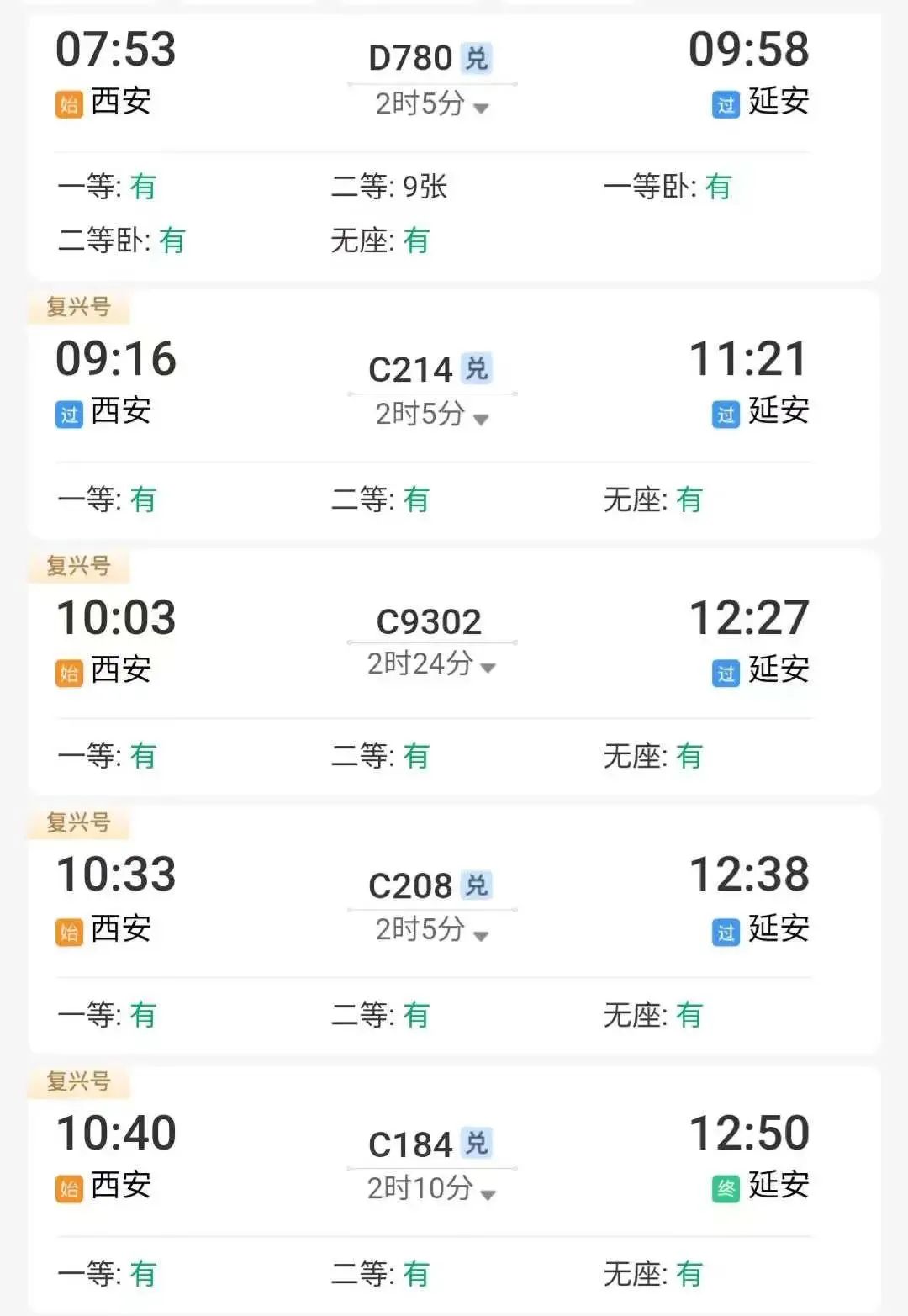This screenshot has height=1316, width=908.
Task: Expand the duration arrow for C208
Action: coord(481,935)
